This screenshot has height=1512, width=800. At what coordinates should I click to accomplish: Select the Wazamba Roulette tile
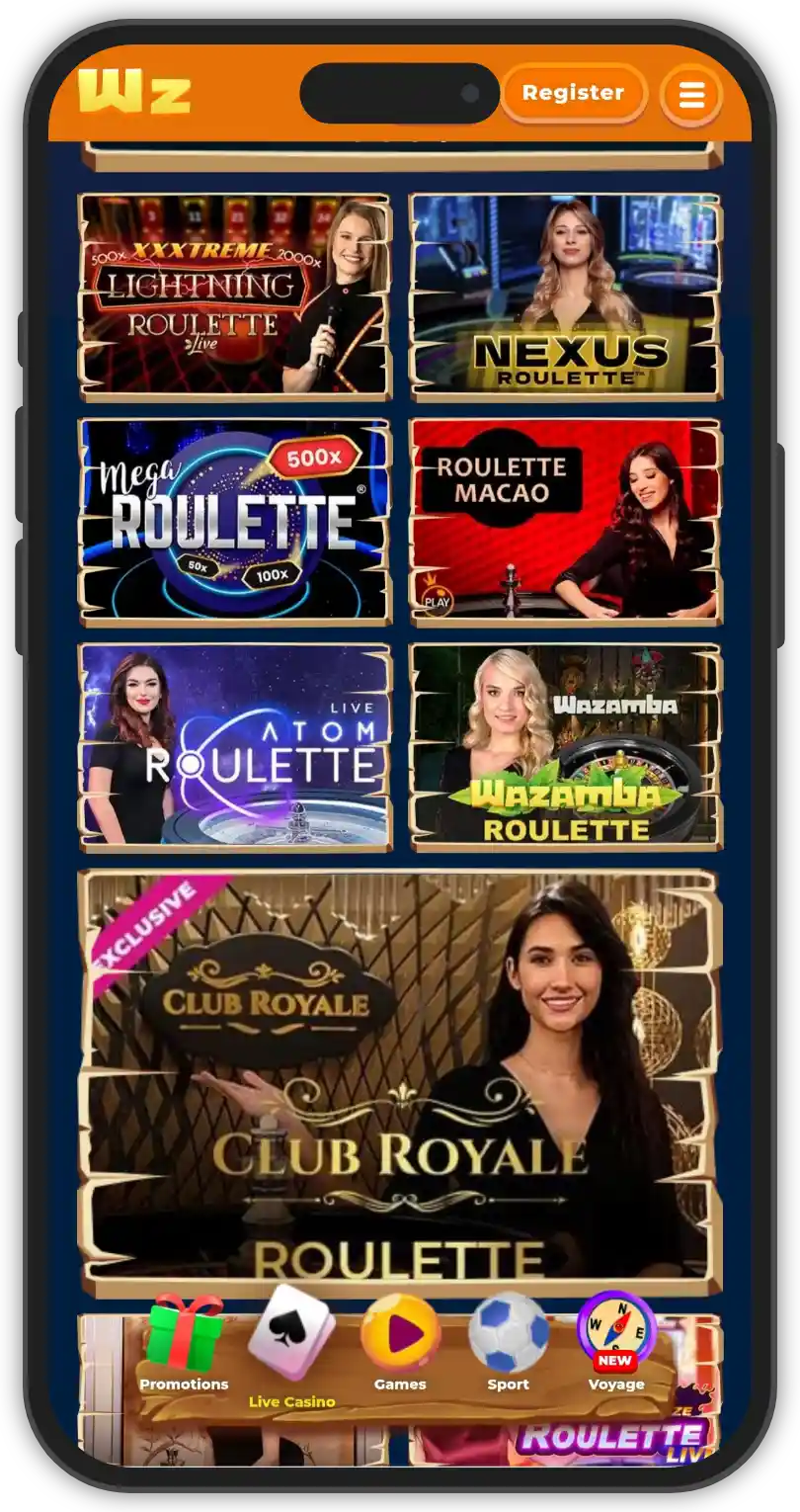click(565, 746)
